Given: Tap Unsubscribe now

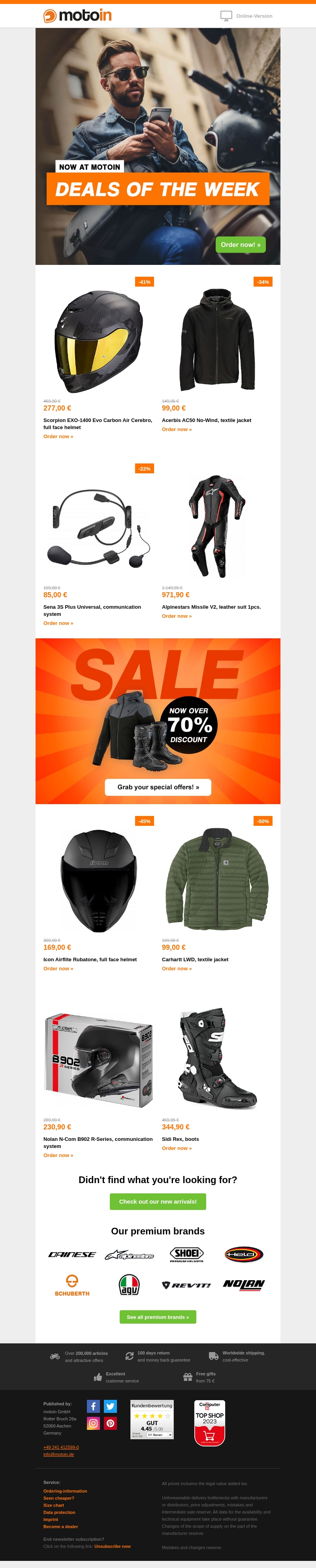Looking at the screenshot, I should pos(112,1546).
